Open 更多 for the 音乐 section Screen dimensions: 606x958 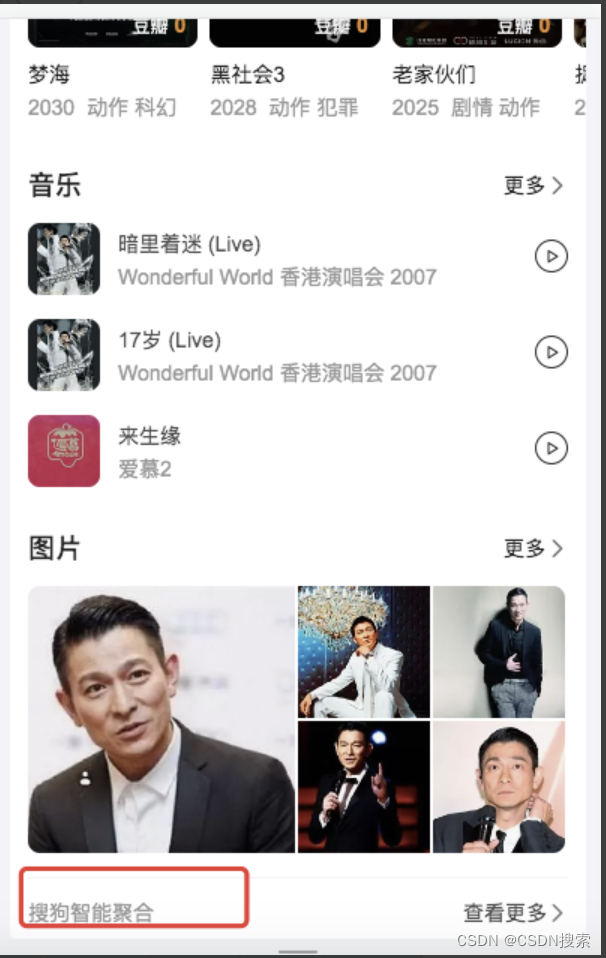pyautogui.click(x=533, y=186)
